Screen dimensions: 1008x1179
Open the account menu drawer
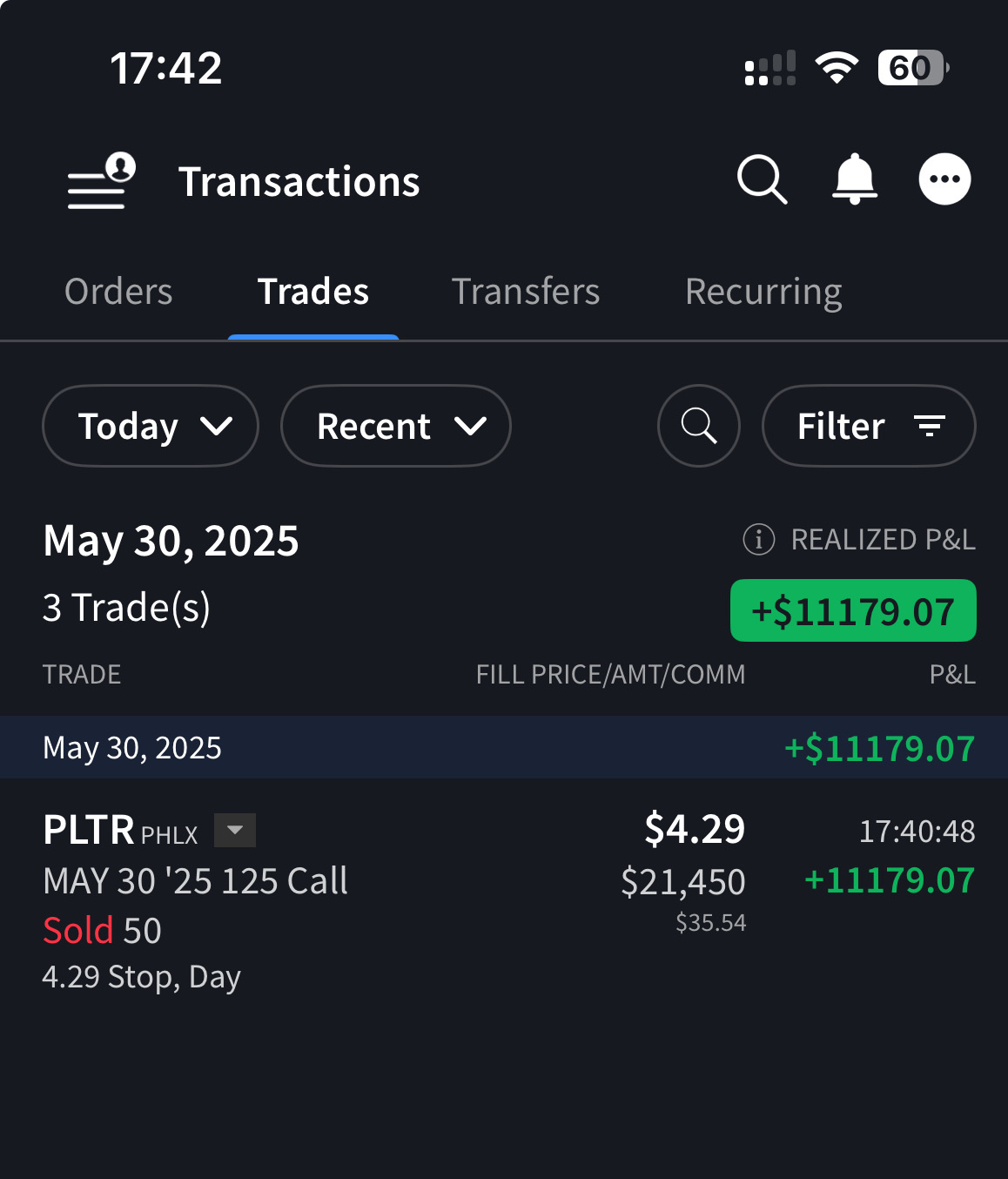click(101, 181)
